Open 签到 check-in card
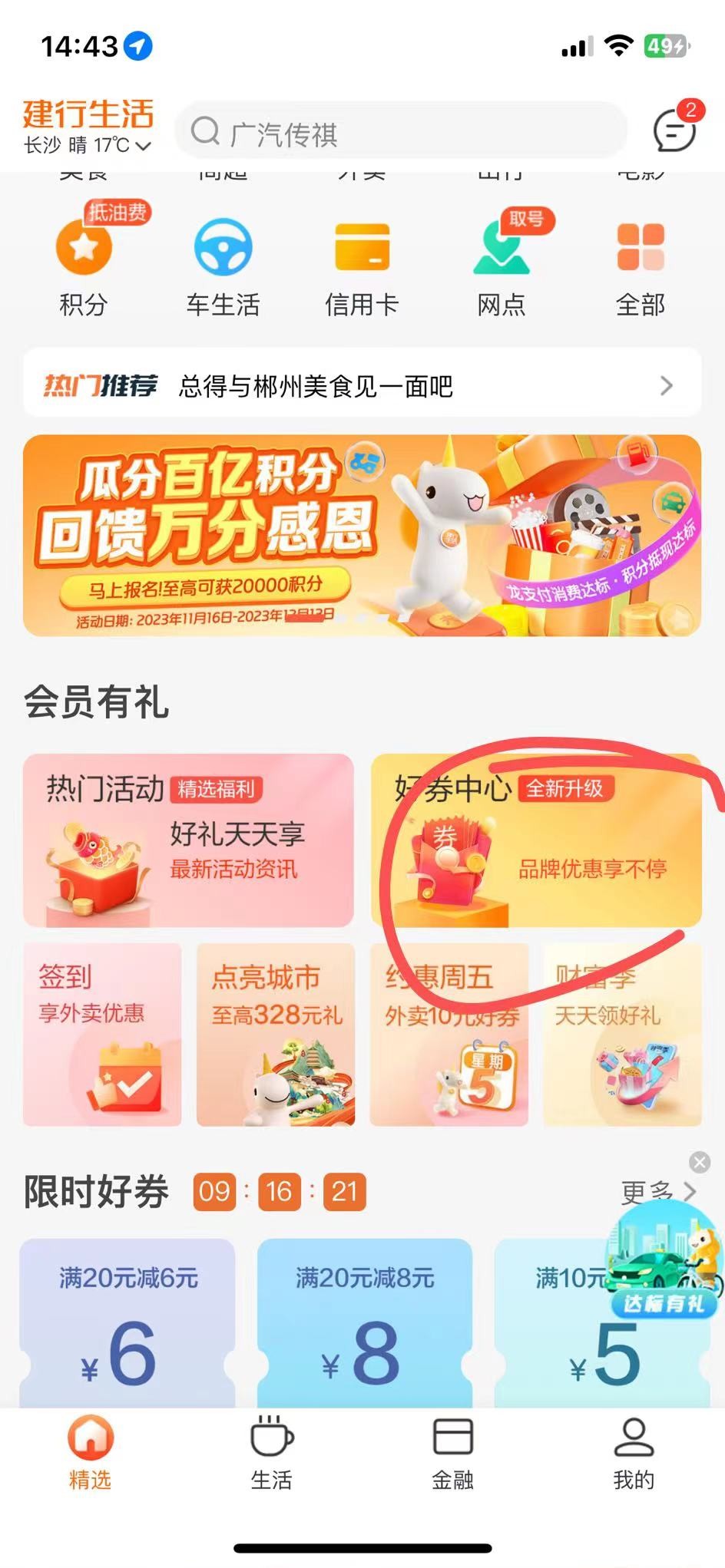 [x=102, y=1035]
